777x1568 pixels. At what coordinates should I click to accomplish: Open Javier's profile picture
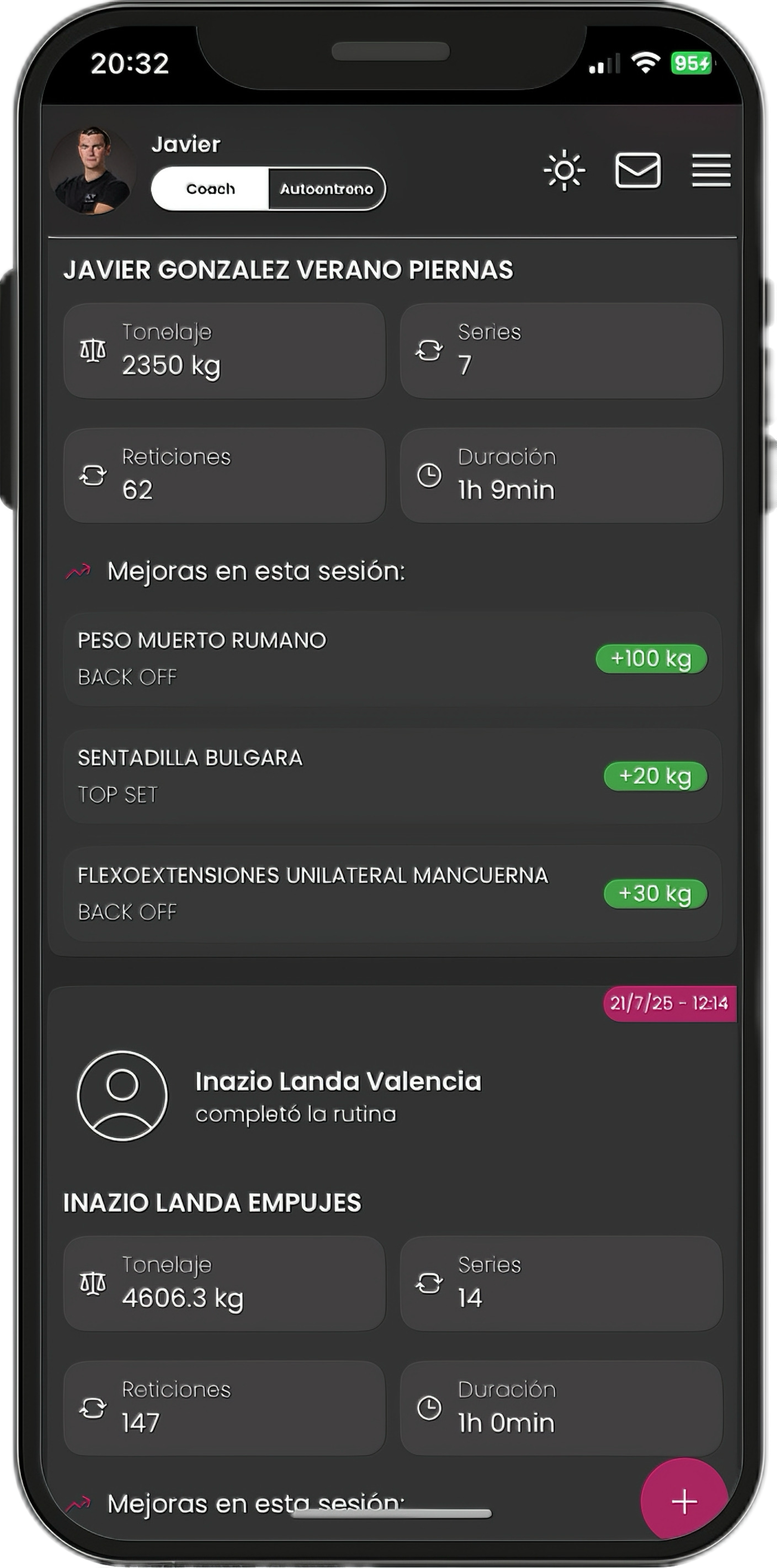(x=93, y=170)
